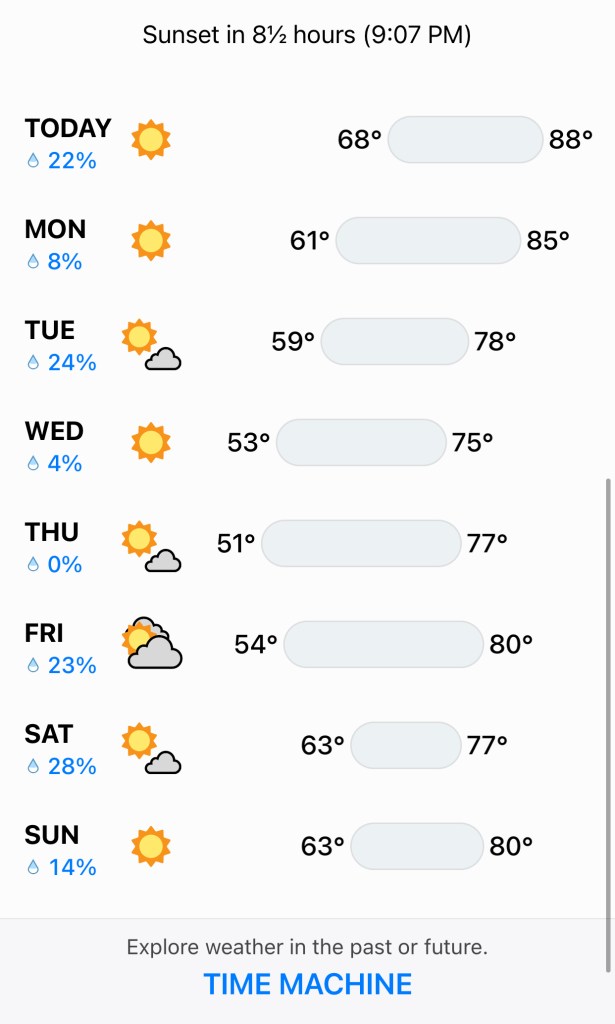
Task: Open the TIME MACHINE feature
Action: [x=307, y=984]
